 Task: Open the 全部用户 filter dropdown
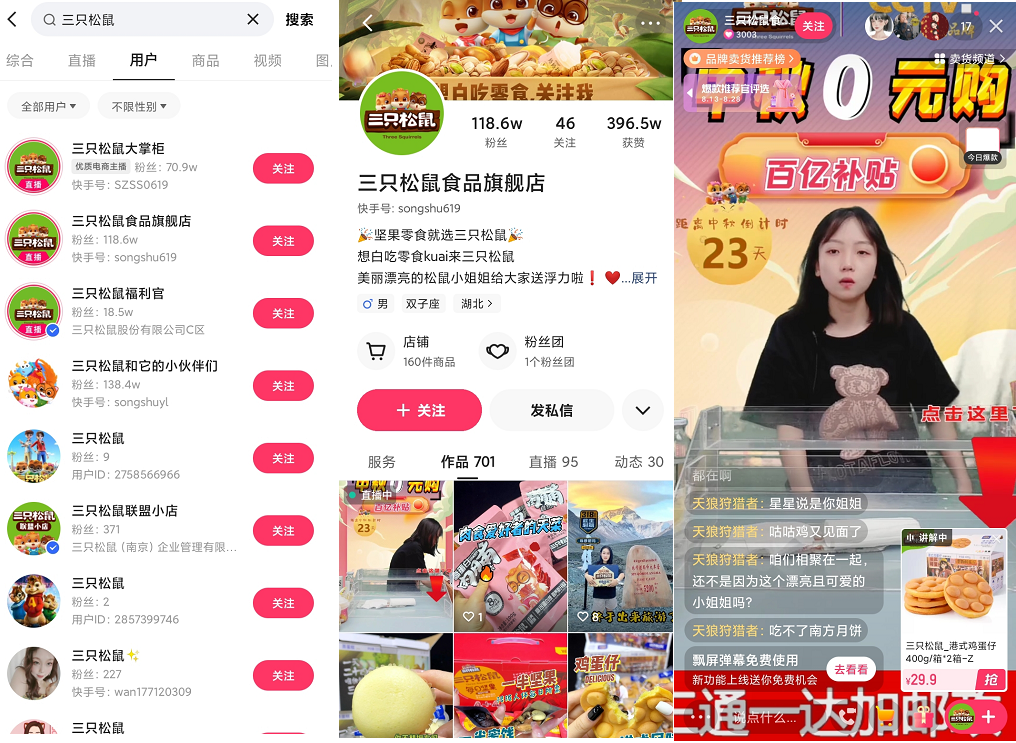tap(48, 106)
